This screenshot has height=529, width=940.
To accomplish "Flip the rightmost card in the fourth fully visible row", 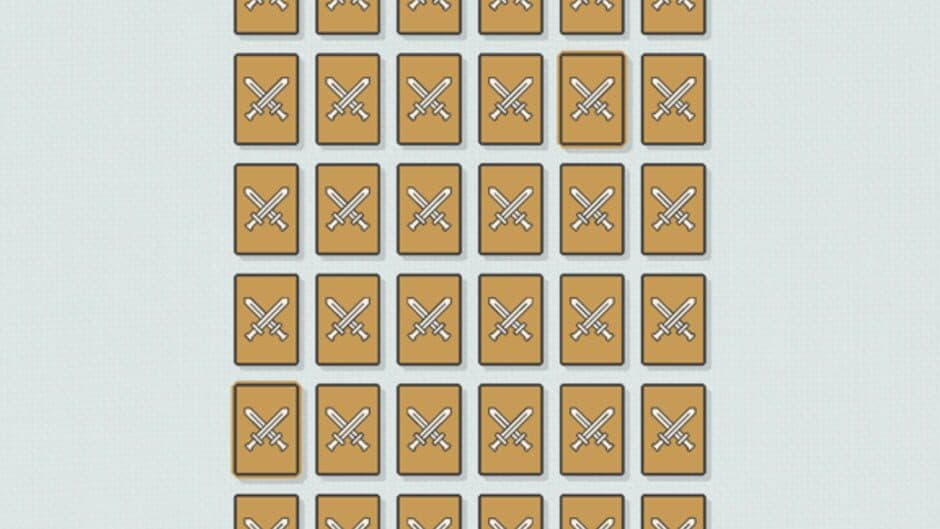I will [x=673, y=429].
